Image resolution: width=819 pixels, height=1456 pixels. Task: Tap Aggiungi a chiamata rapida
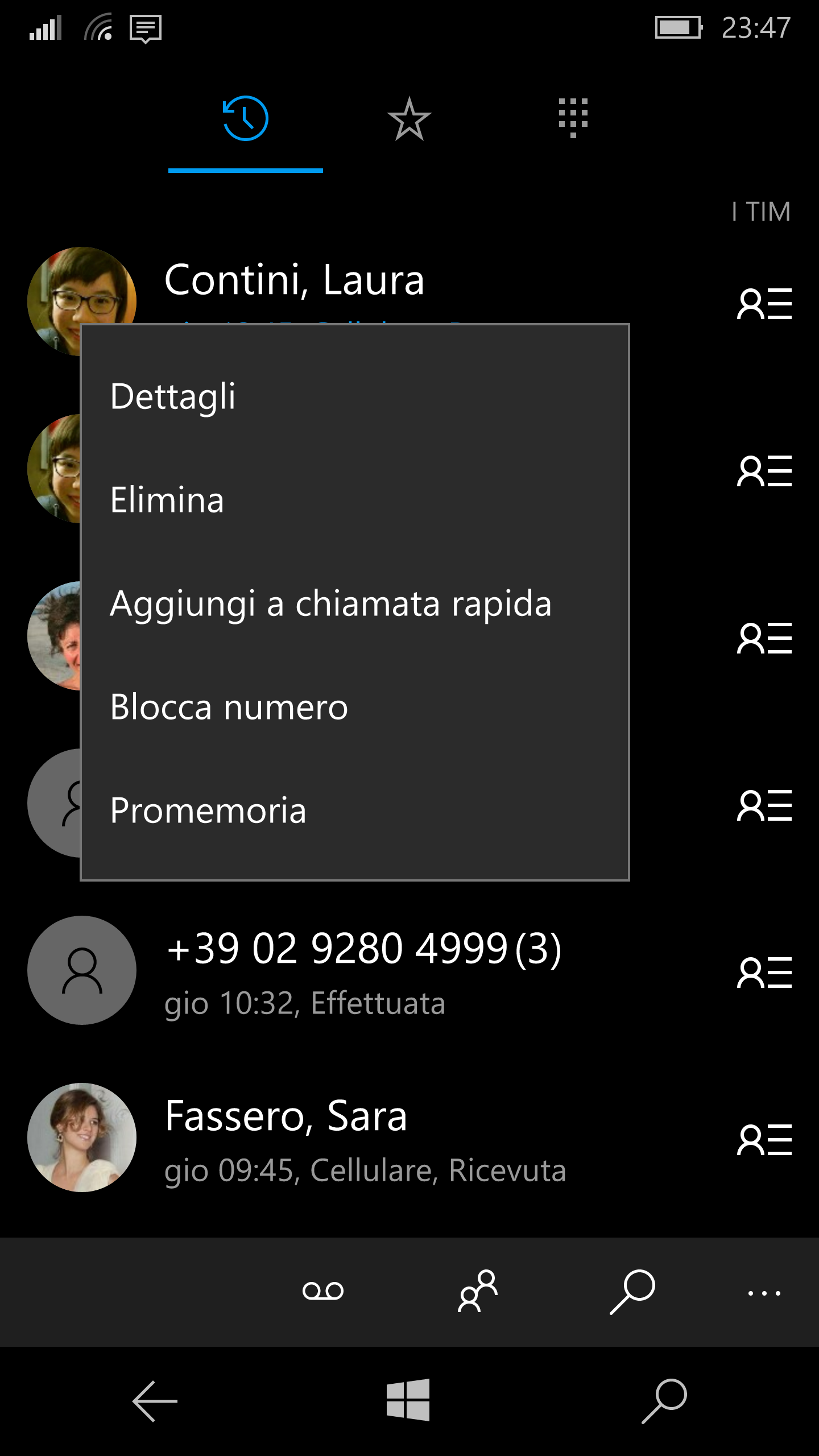coord(330,603)
